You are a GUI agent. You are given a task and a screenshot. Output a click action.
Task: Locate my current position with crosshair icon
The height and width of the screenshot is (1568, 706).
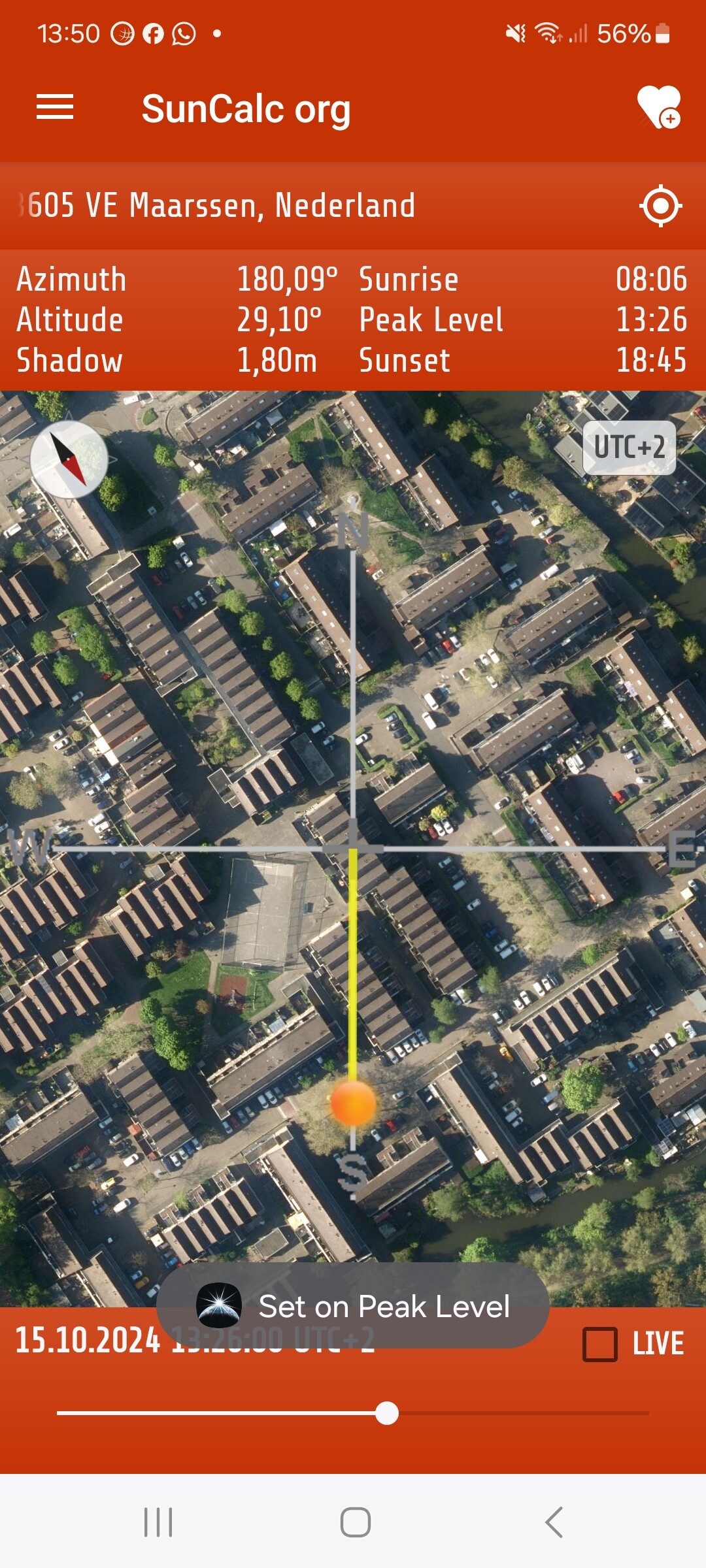660,206
